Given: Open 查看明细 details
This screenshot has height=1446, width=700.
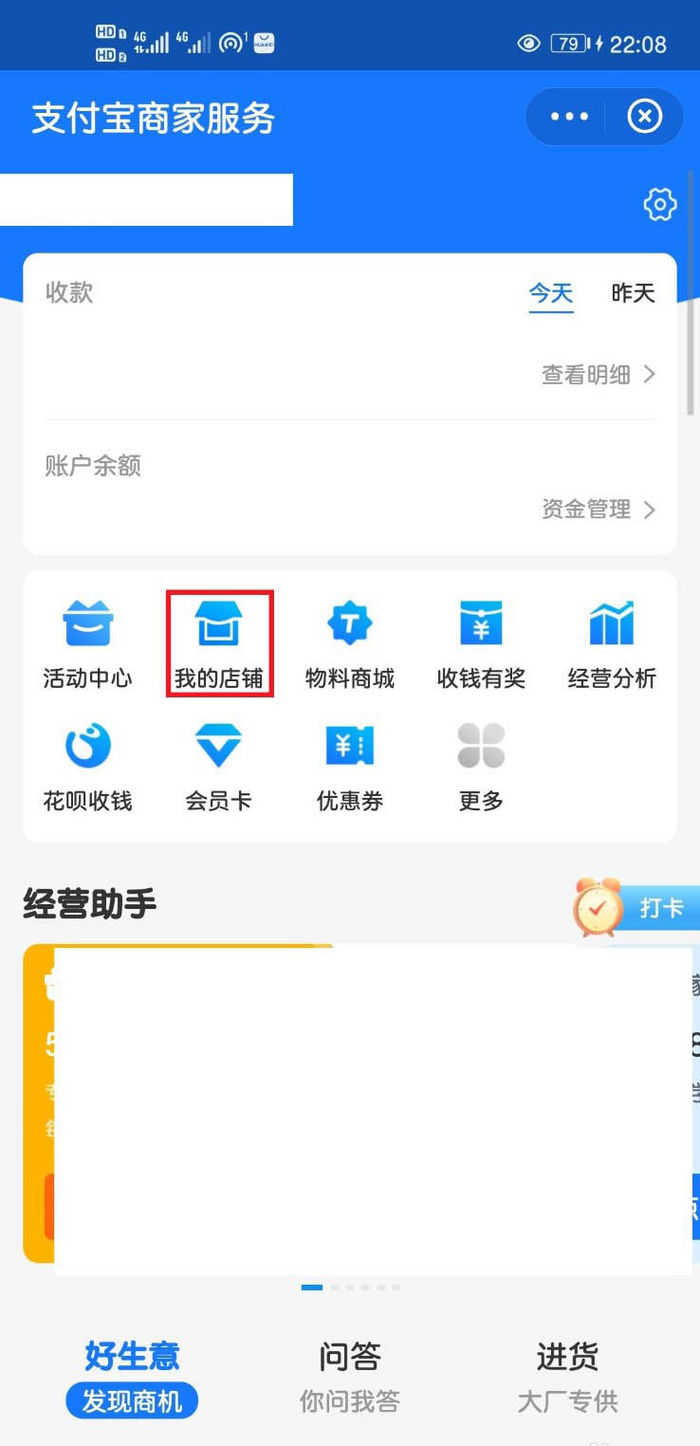Looking at the screenshot, I should pyautogui.click(x=598, y=375).
